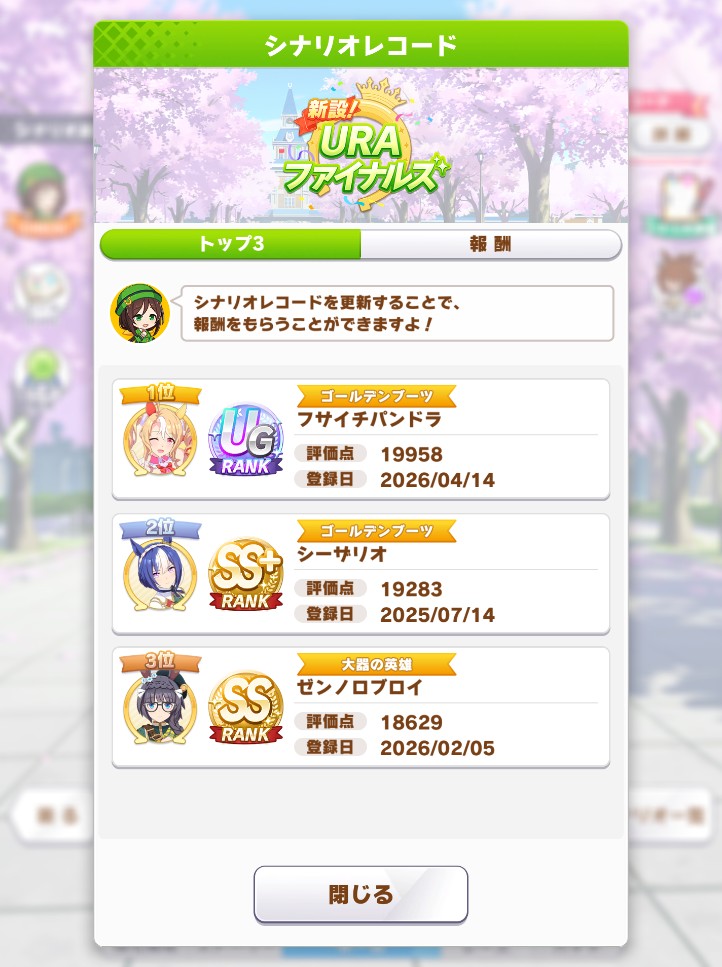Screen dimensions: 722x967
Task: Switch to the 報酬 tab
Action: tap(490, 244)
